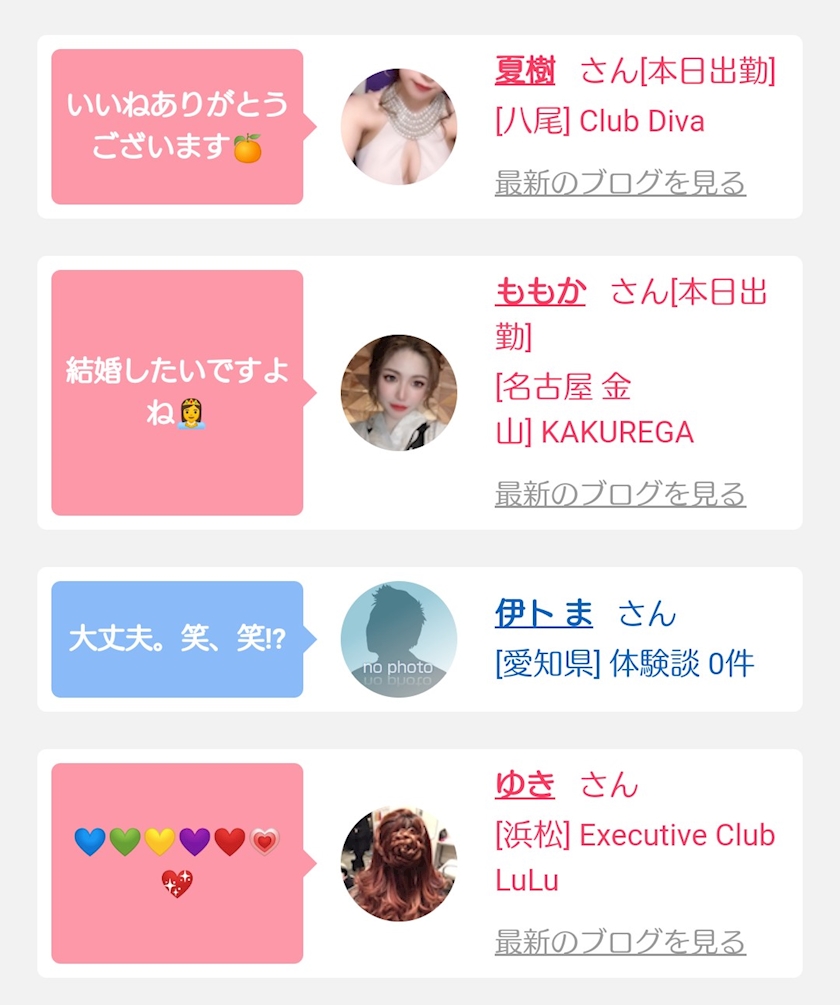The height and width of the screenshot is (1005, 840).
Task: View ゆき's latest blog link
Action: (x=620, y=941)
